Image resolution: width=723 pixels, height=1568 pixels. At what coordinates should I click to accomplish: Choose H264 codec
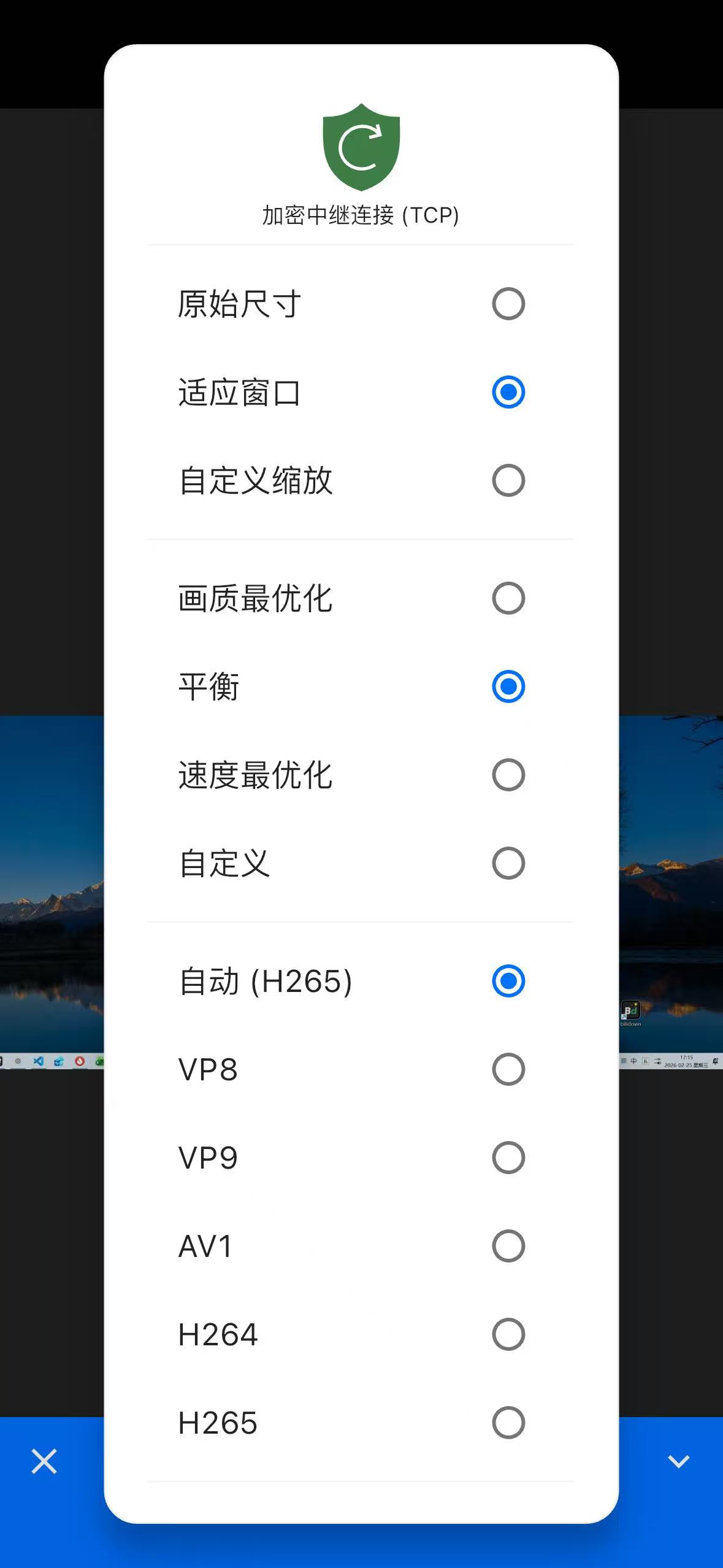361,1334
